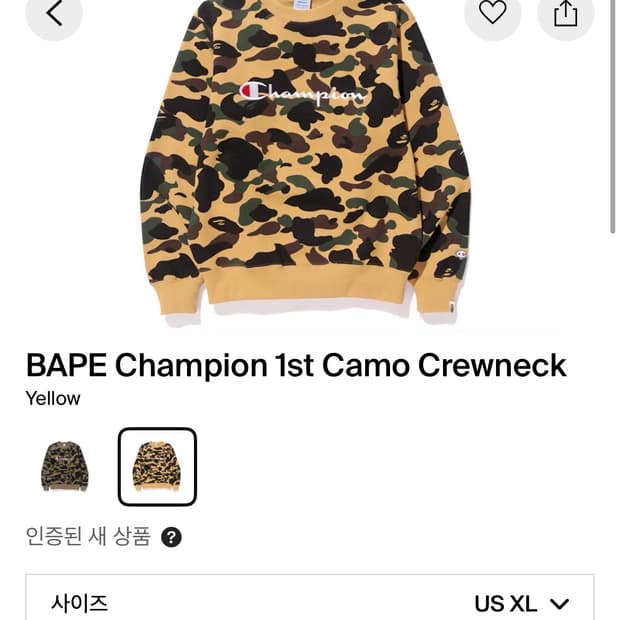Select the yellow camo color variant thumbnail
The image size is (620, 620).
(157, 467)
